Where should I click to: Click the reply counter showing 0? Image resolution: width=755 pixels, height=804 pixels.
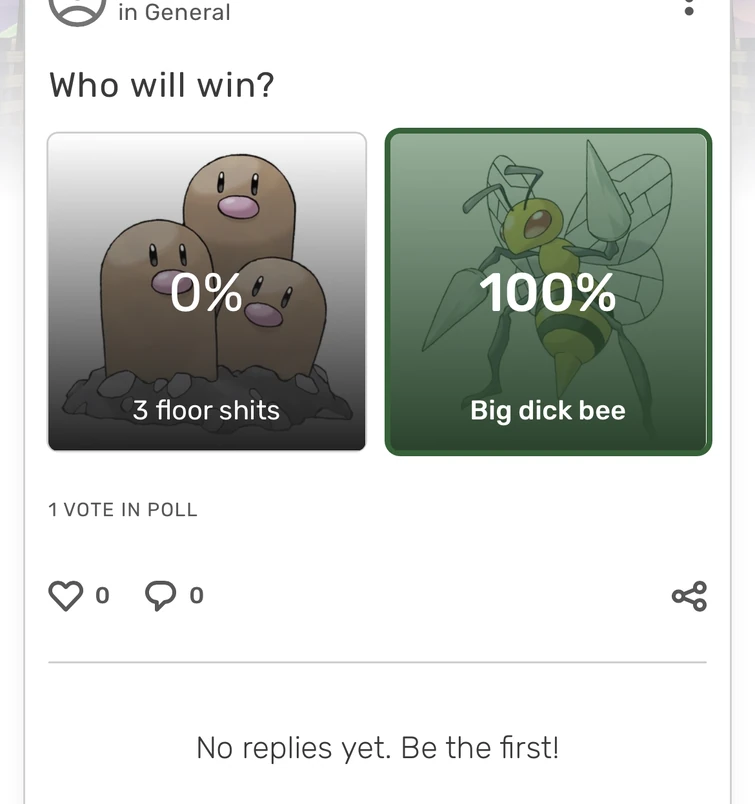[x=197, y=595]
